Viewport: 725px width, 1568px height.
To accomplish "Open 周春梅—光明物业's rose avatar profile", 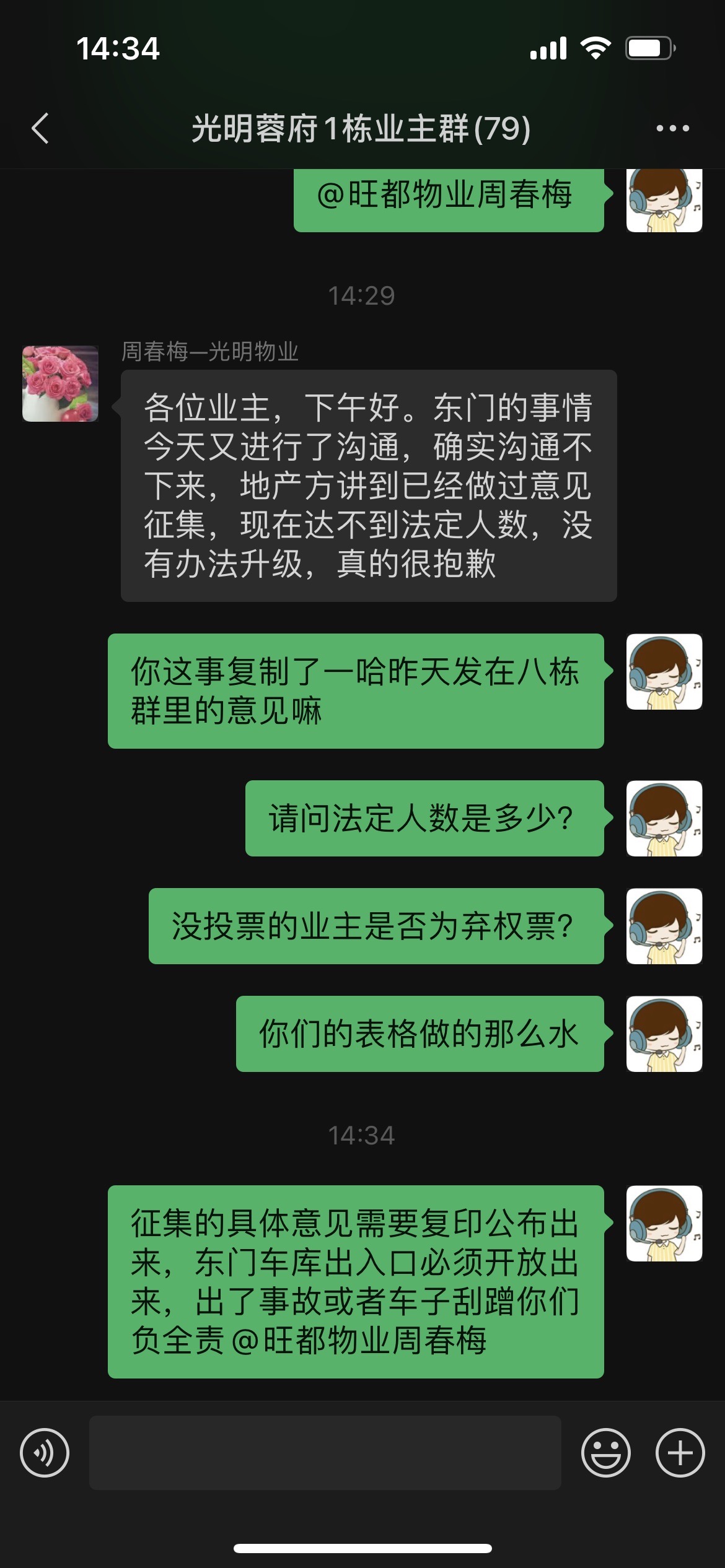I will (x=60, y=384).
